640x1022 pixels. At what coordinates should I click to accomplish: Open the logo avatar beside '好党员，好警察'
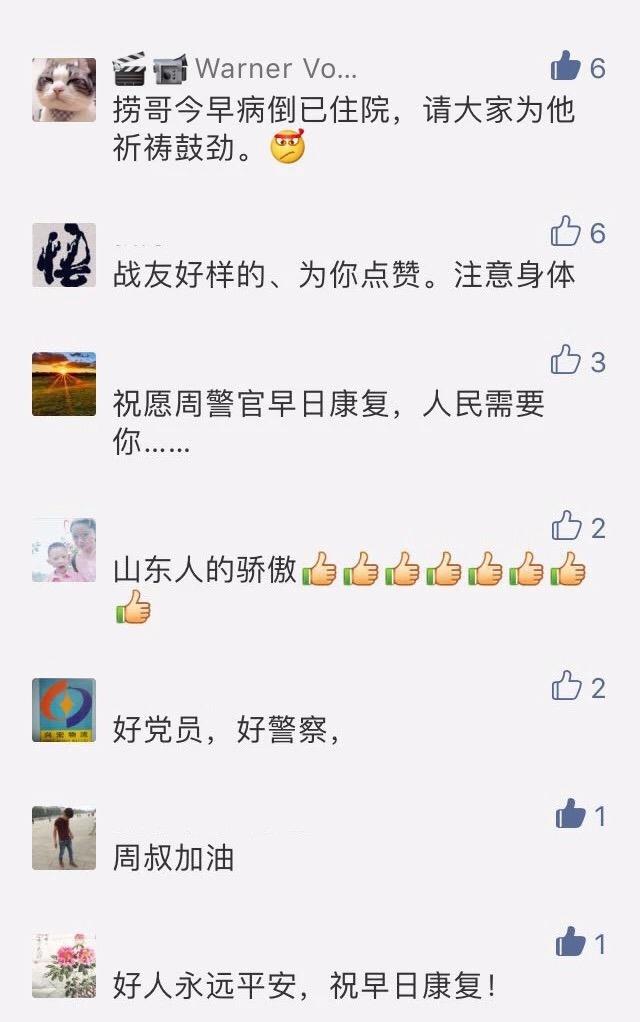[x=64, y=709]
